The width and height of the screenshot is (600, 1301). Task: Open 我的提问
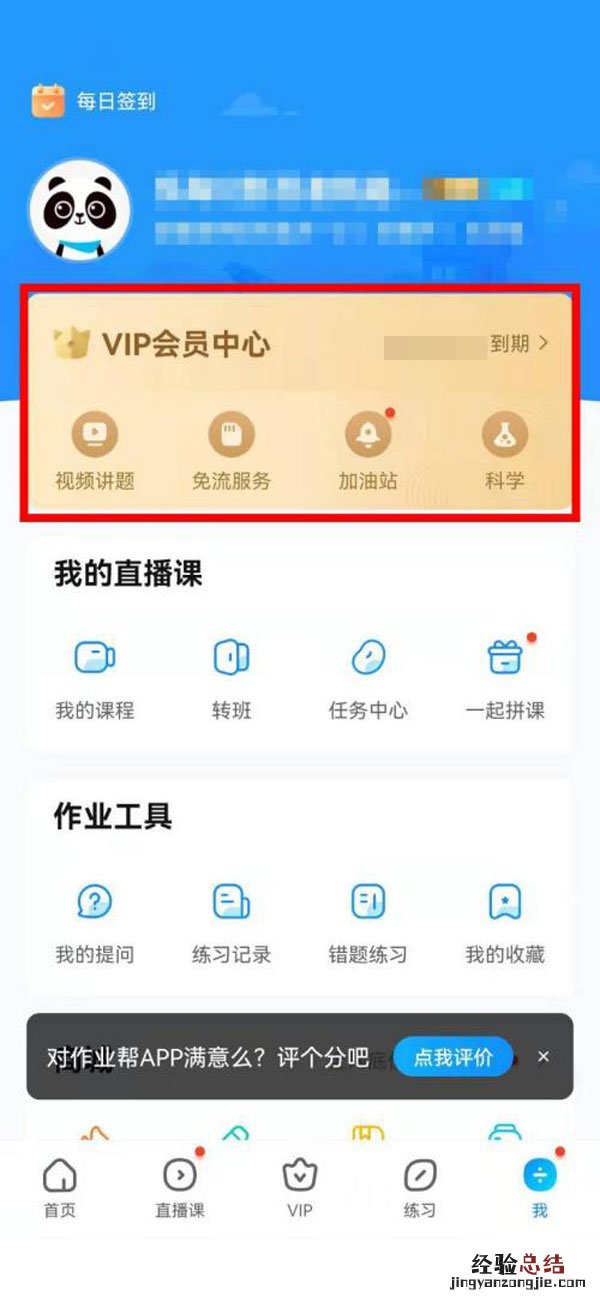tap(95, 922)
